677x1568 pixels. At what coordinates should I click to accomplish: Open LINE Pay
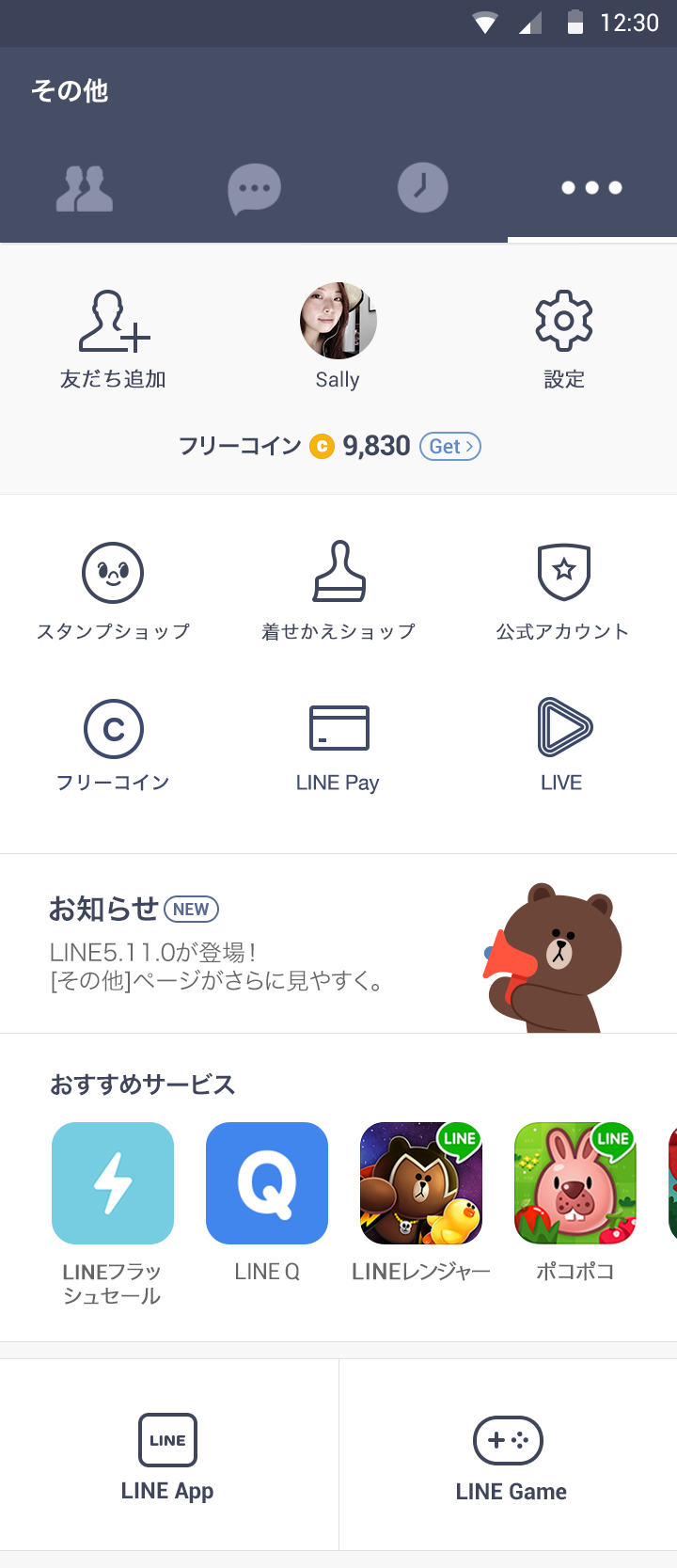338,743
